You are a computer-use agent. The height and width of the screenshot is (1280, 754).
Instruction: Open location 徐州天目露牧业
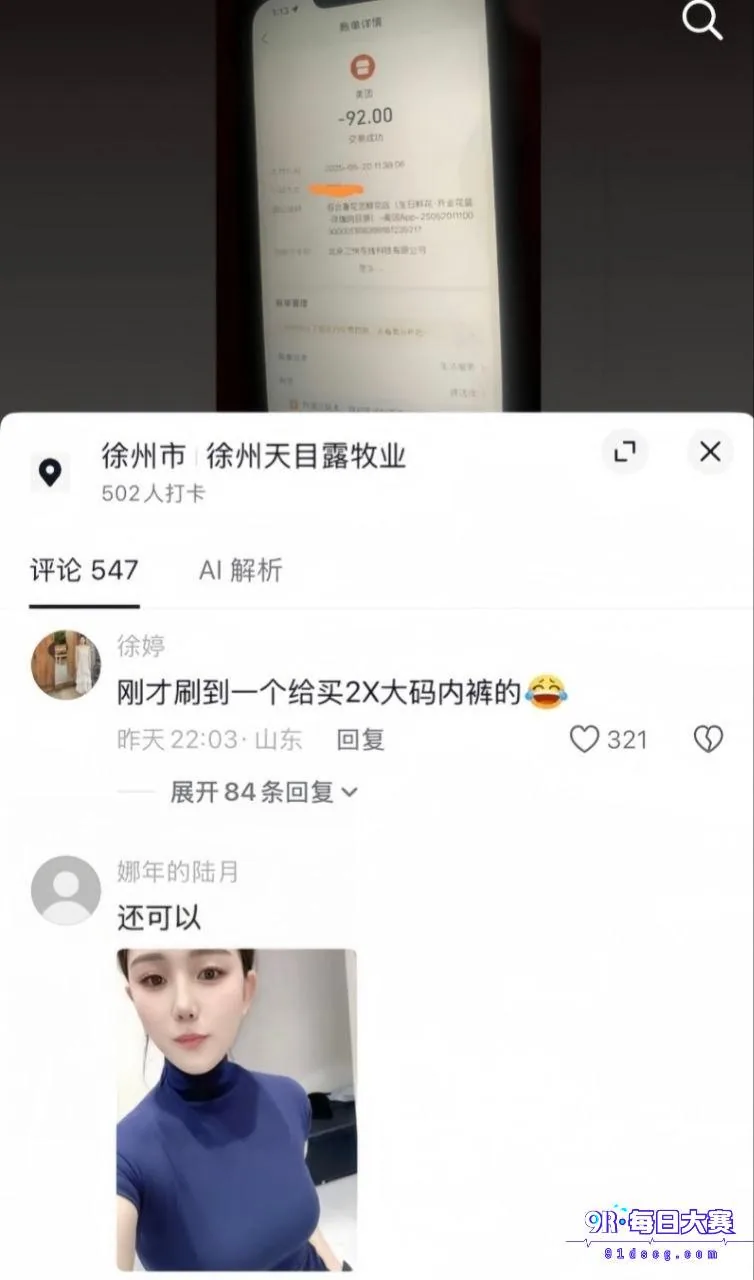click(x=306, y=456)
